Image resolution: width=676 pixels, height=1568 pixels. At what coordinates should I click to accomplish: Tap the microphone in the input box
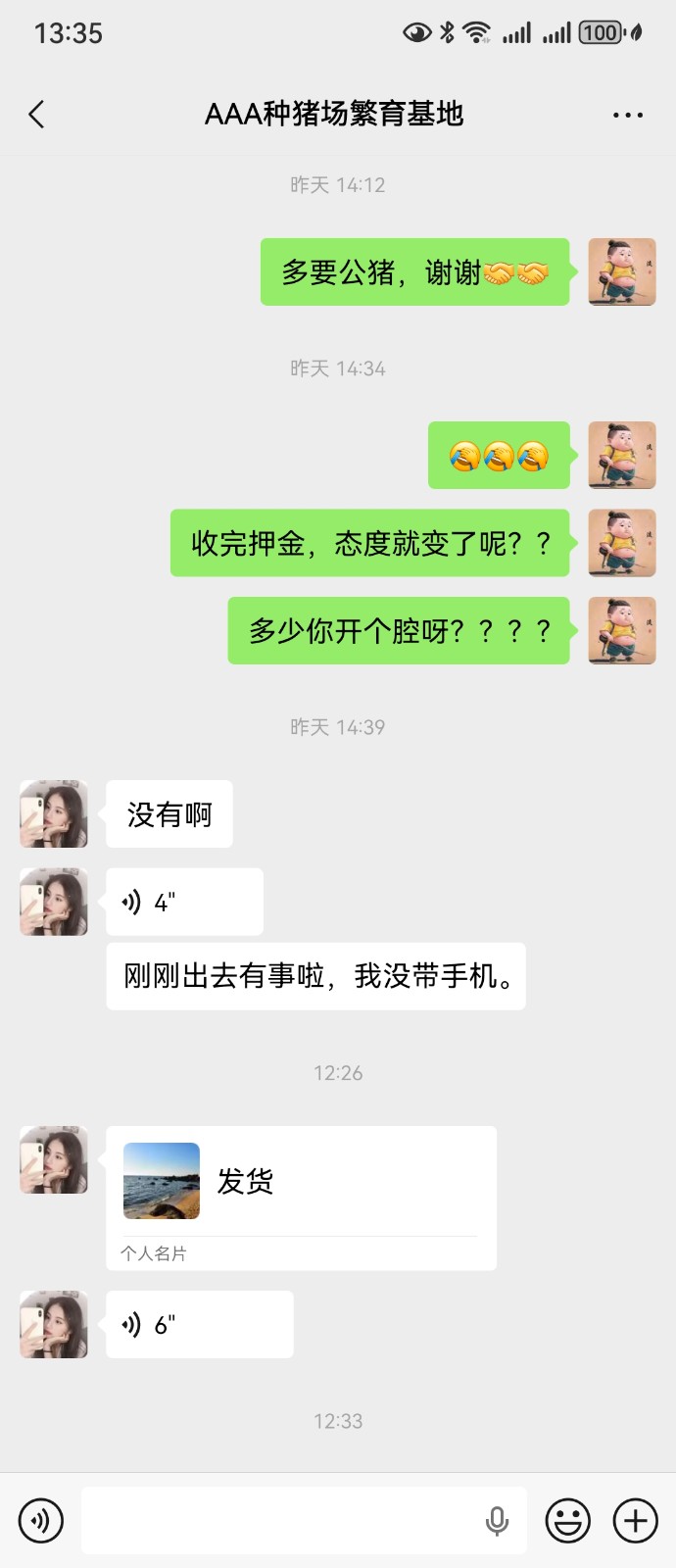(498, 1521)
